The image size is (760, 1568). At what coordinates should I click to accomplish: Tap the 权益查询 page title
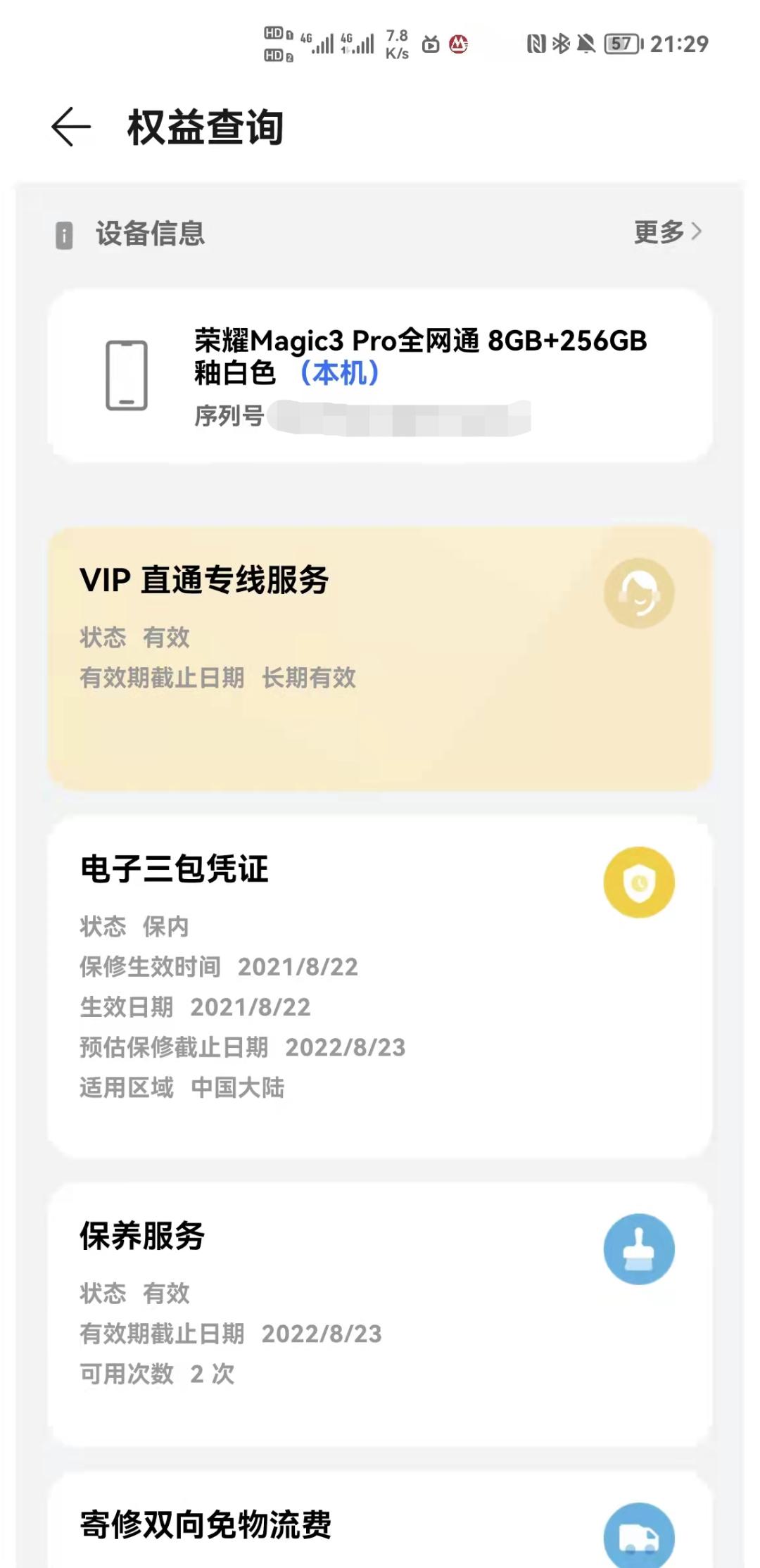pyautogui.click(x=204, y=127)
